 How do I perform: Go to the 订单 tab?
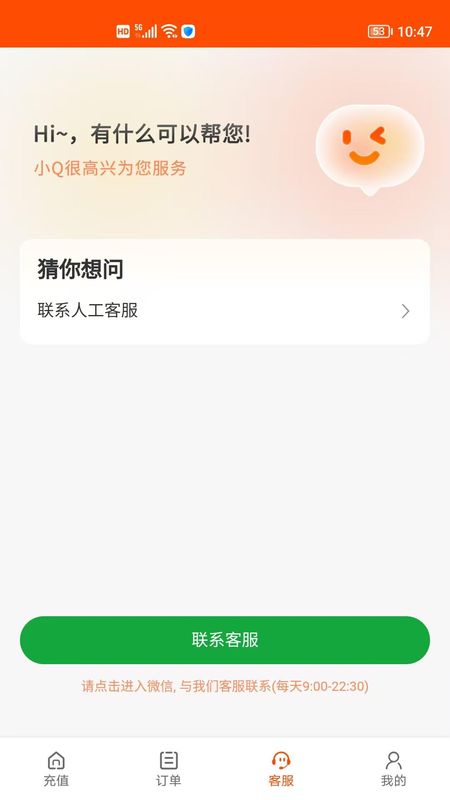pos(168,769)
